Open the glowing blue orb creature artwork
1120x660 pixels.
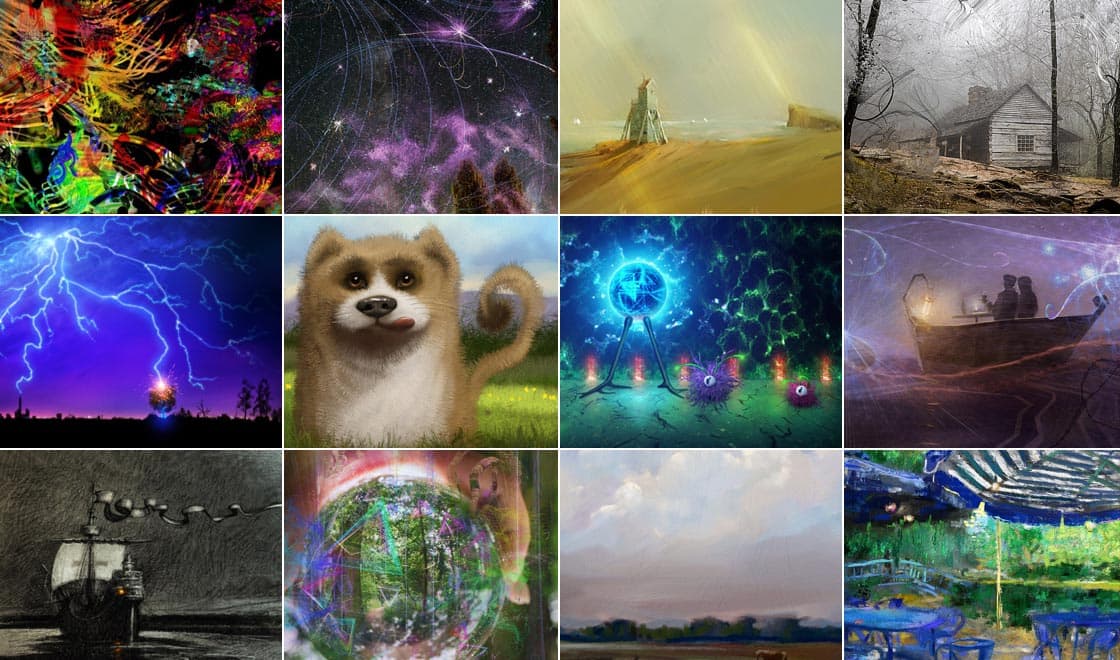[700, 332]
